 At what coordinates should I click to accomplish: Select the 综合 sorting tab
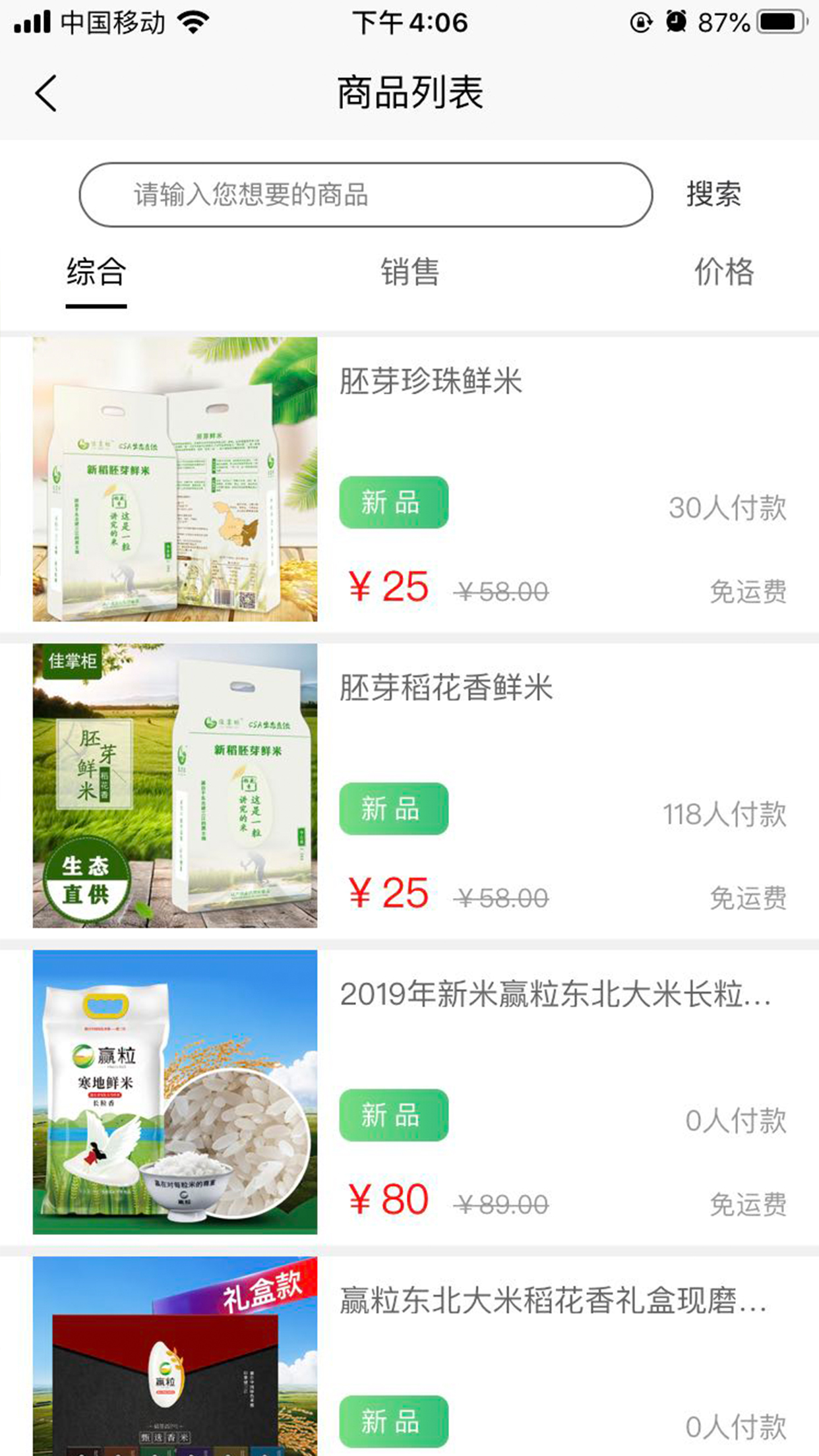(x=96, y=272)
